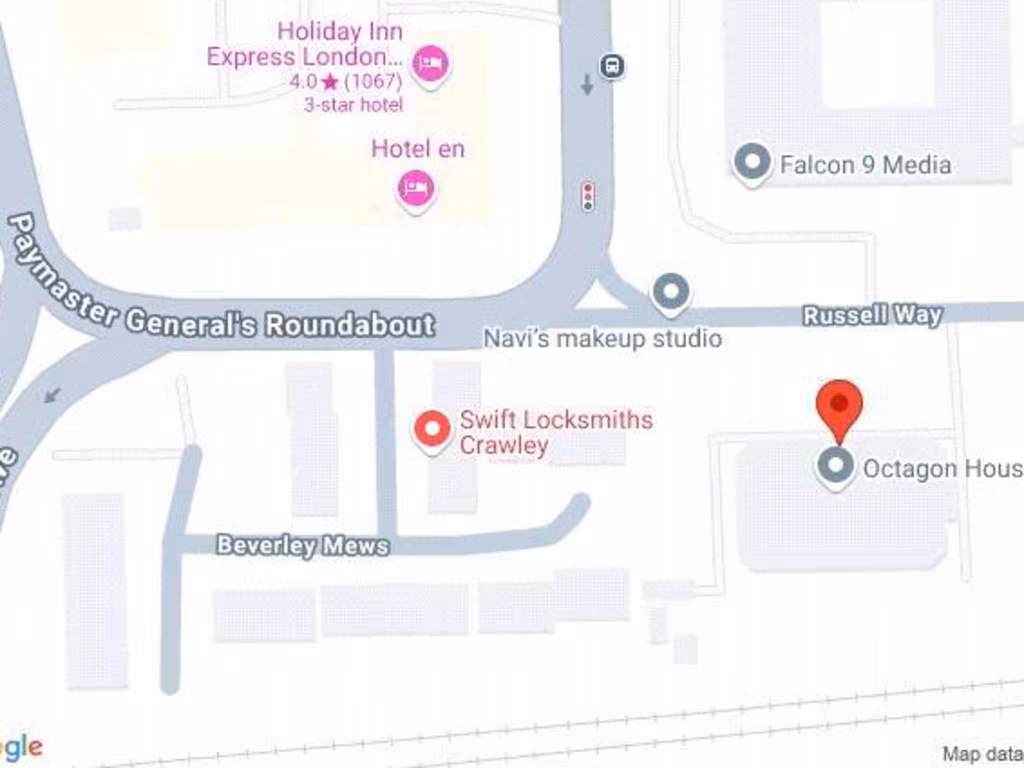
Task: Open the Octagon House place marker
Action: pos(836,466)
